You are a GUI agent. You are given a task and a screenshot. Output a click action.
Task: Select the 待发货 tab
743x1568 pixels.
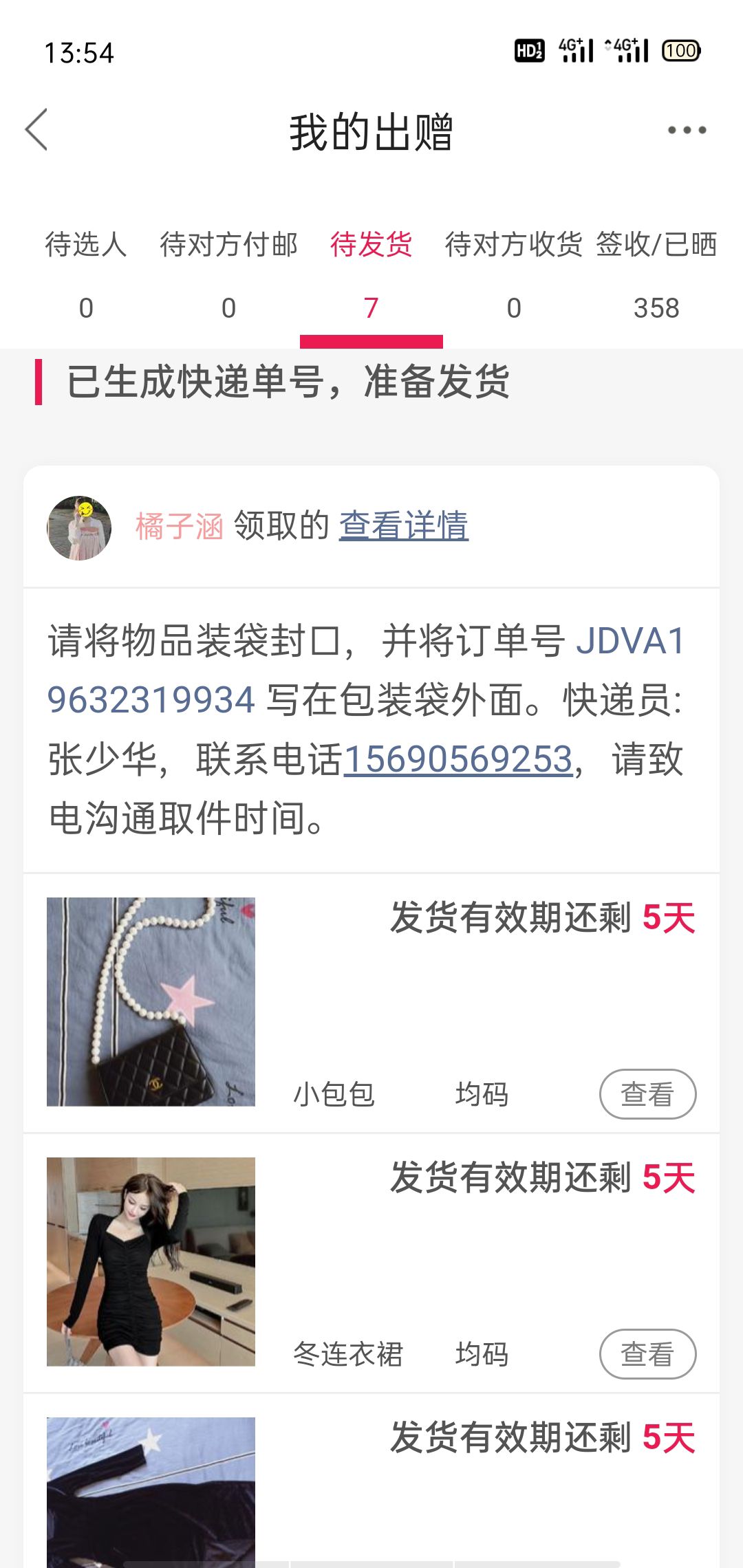pyautogui.click(x=371, y=275)
